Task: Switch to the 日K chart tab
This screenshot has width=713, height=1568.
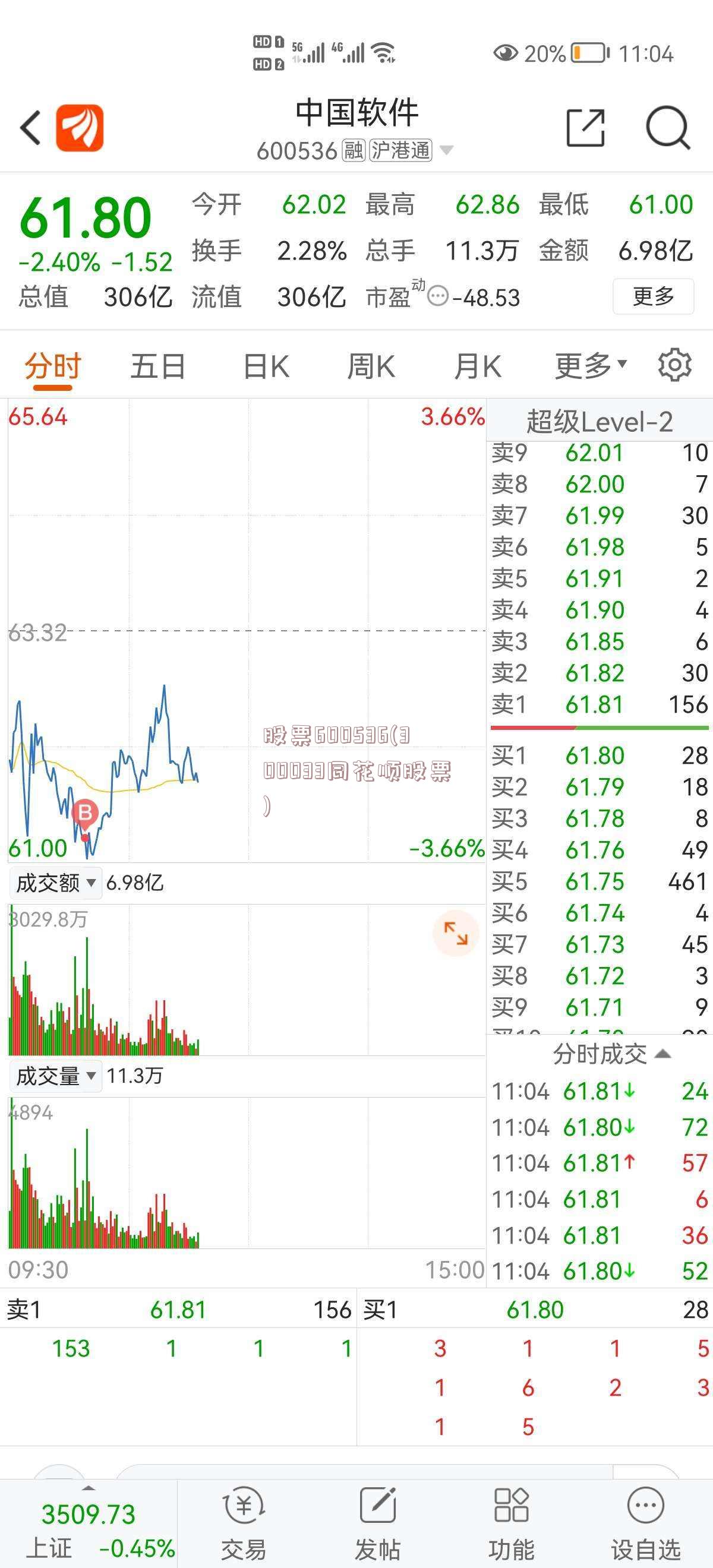Action: tap(266, 366)
